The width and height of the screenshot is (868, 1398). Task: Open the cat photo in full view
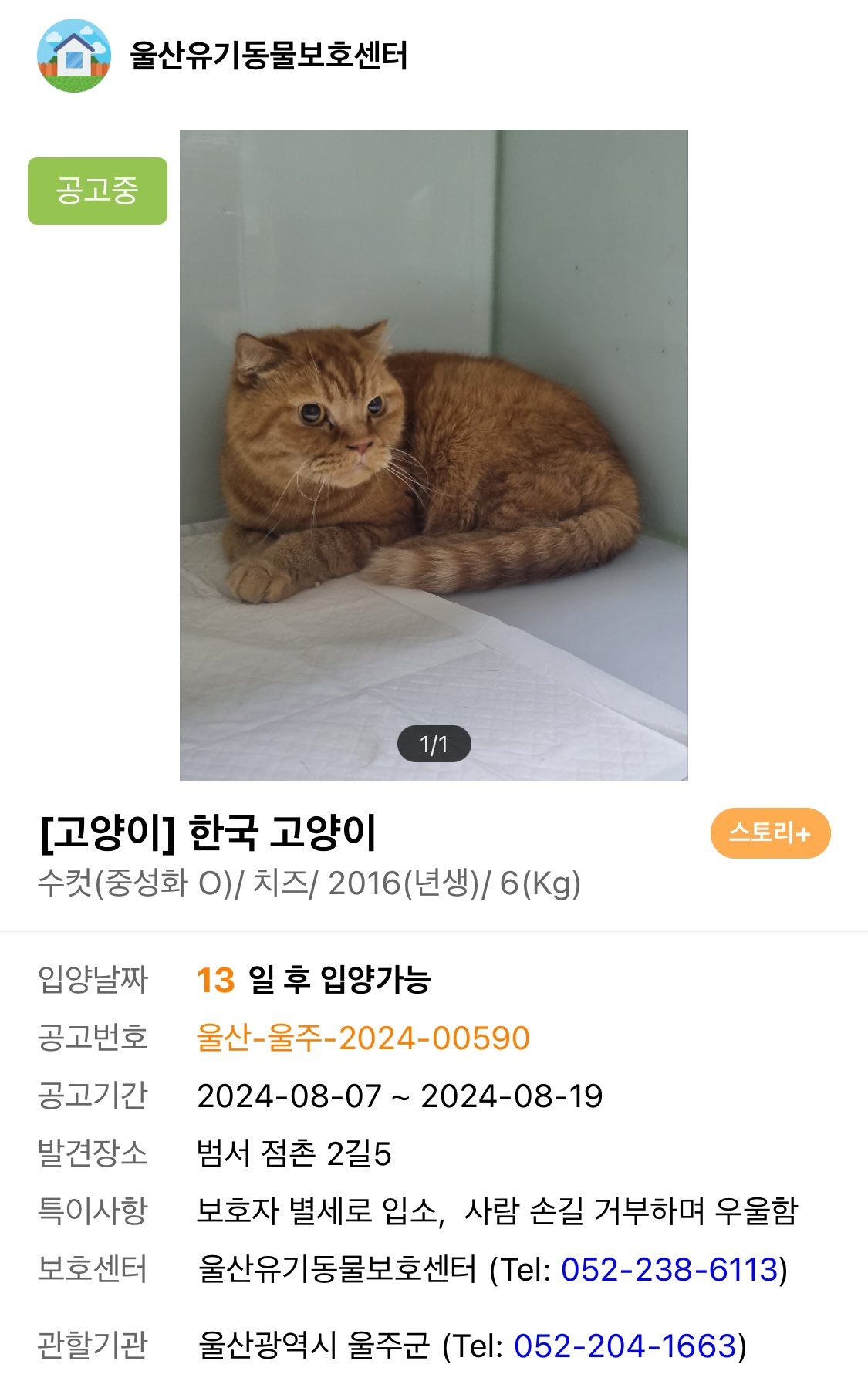point(434,454)
